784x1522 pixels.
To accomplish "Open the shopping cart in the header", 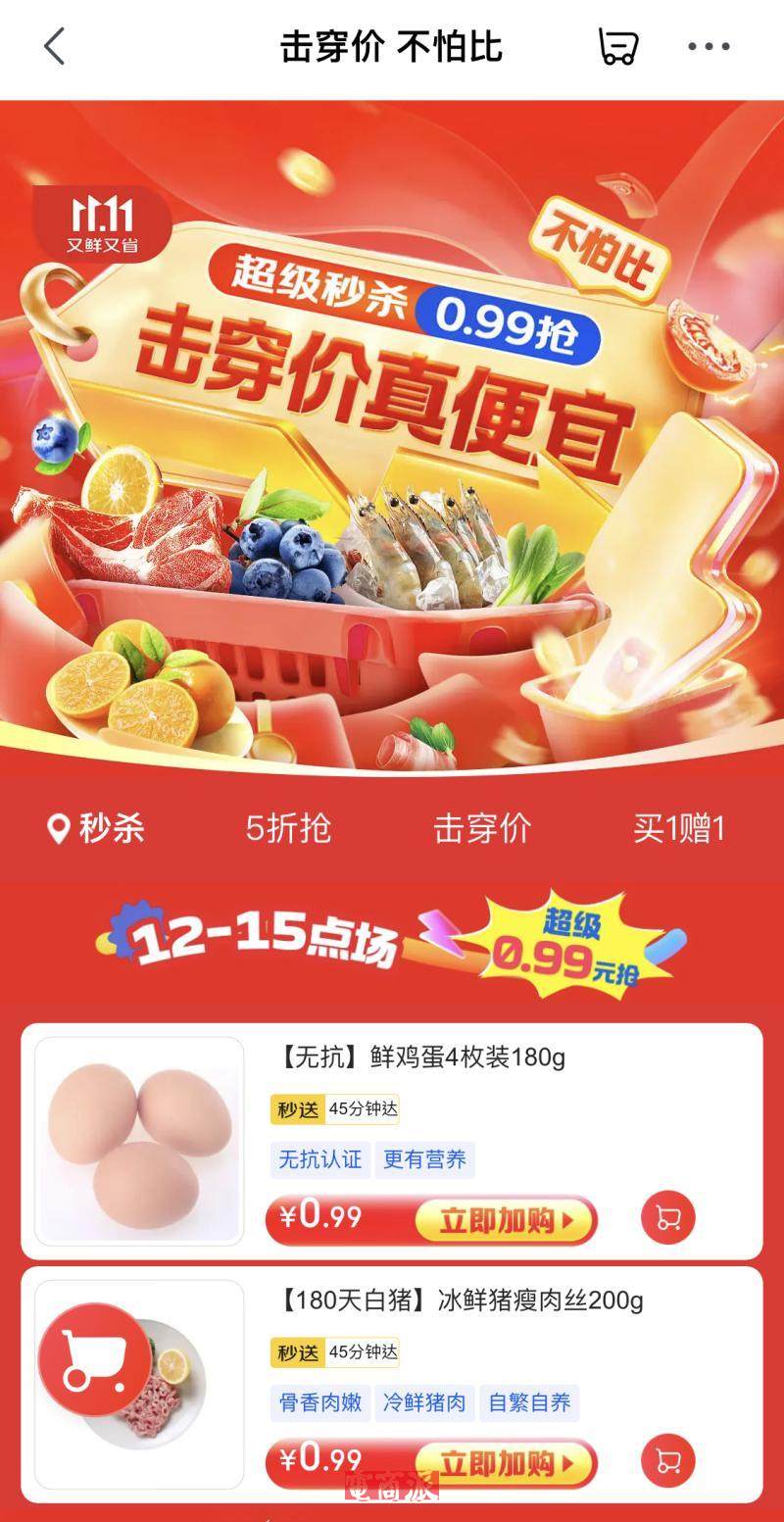I will pyautogui.click(x=617, y=46).
